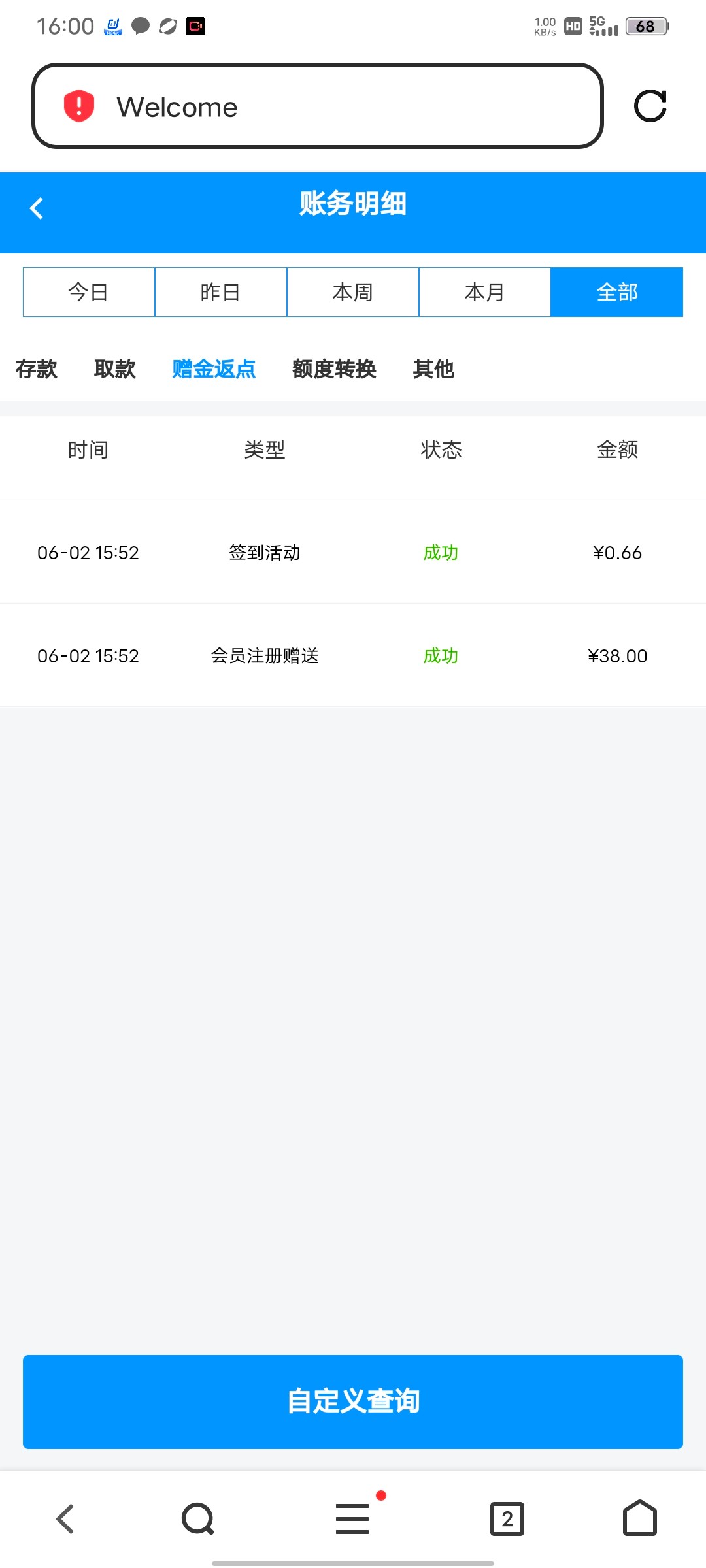Go to the browser home page
The image size is (706, 1568).
[x=639, y=1518]
